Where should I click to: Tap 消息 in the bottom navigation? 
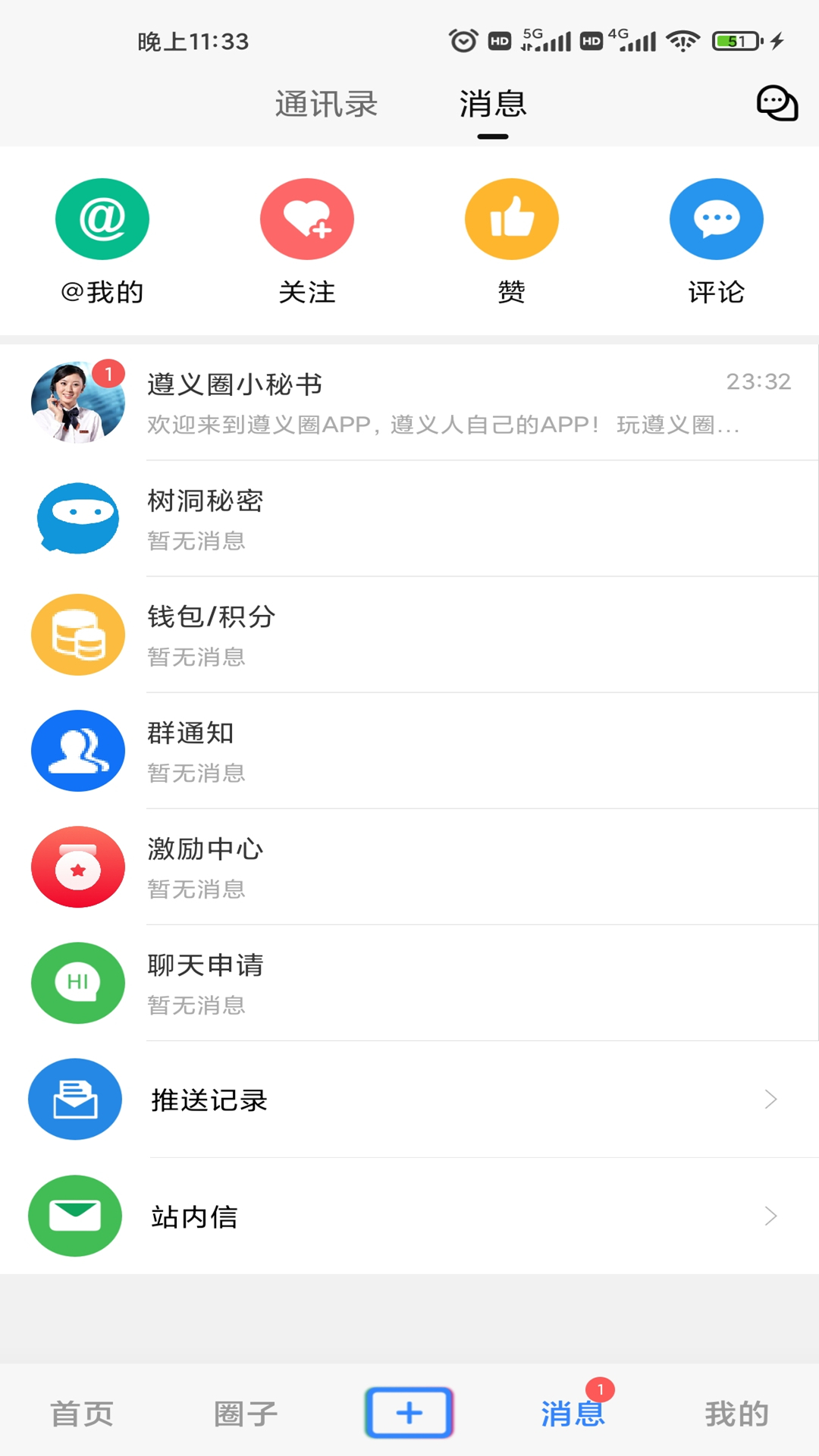[x=573, y=1414]
